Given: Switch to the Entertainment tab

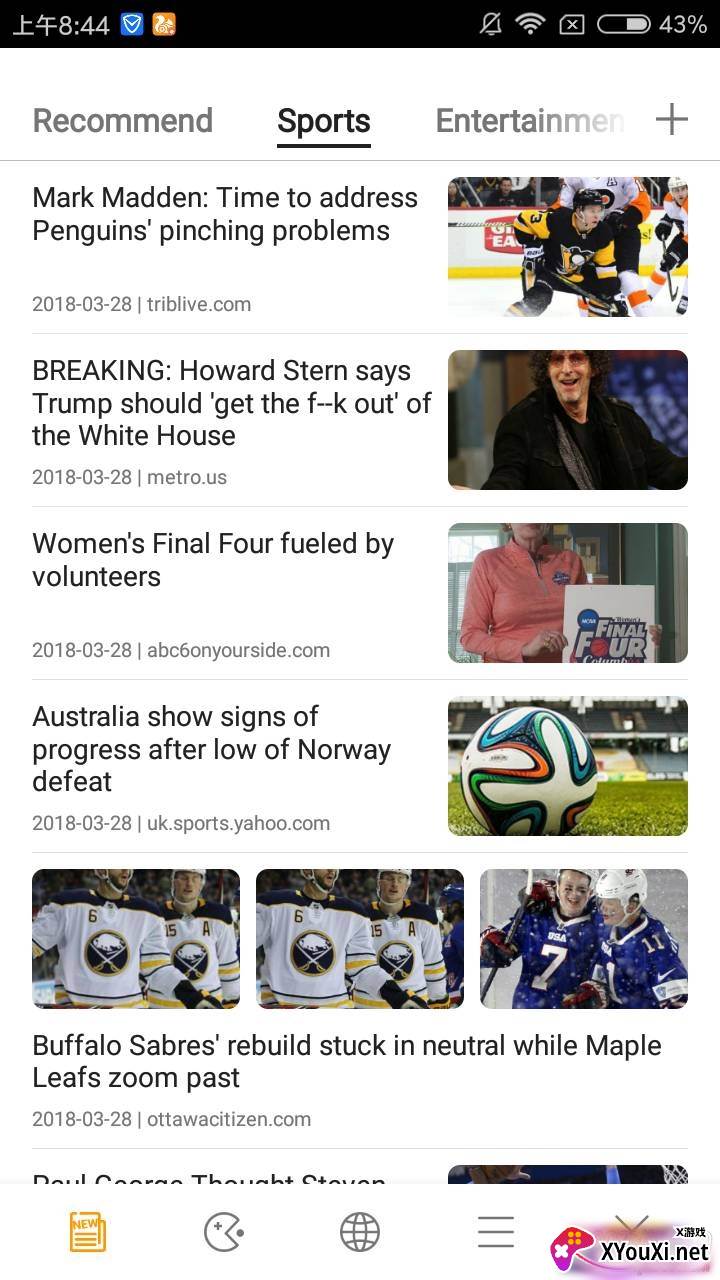Looking at the screenshot, I should point(530,121).
